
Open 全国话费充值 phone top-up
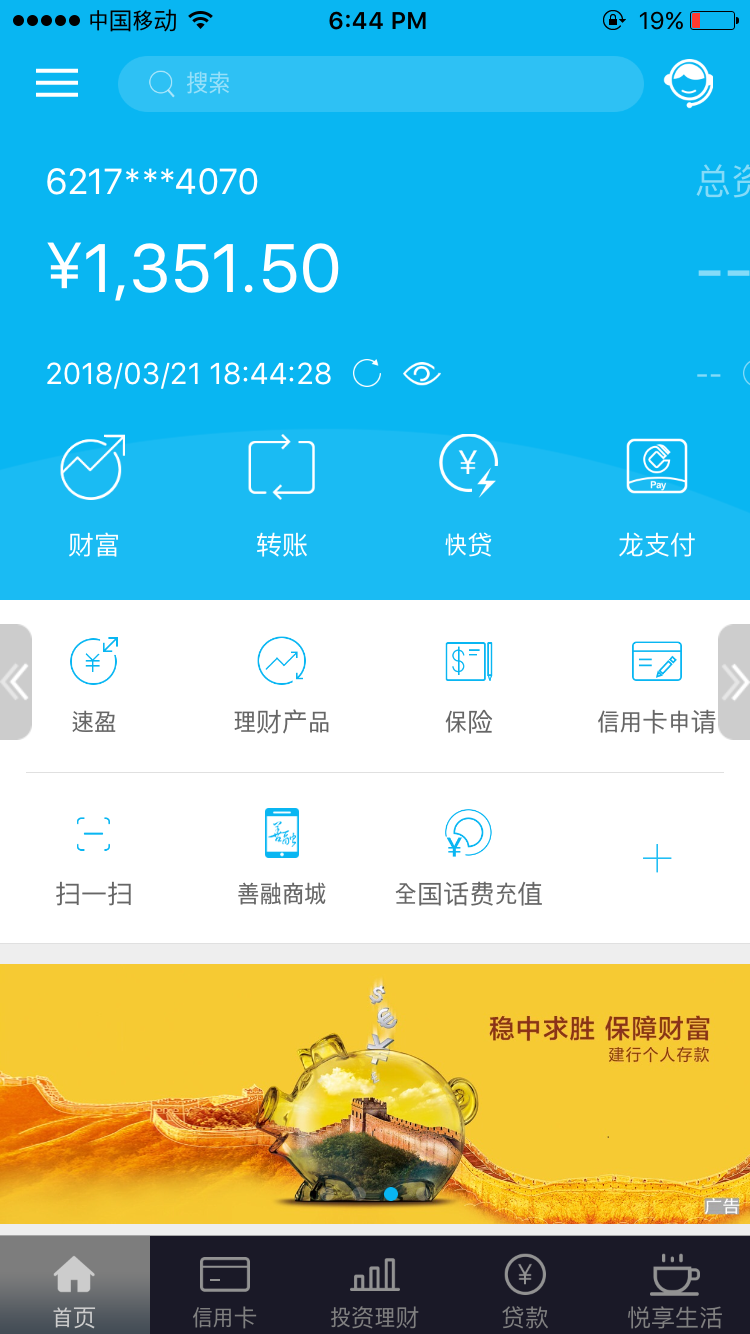click(468, 857)
